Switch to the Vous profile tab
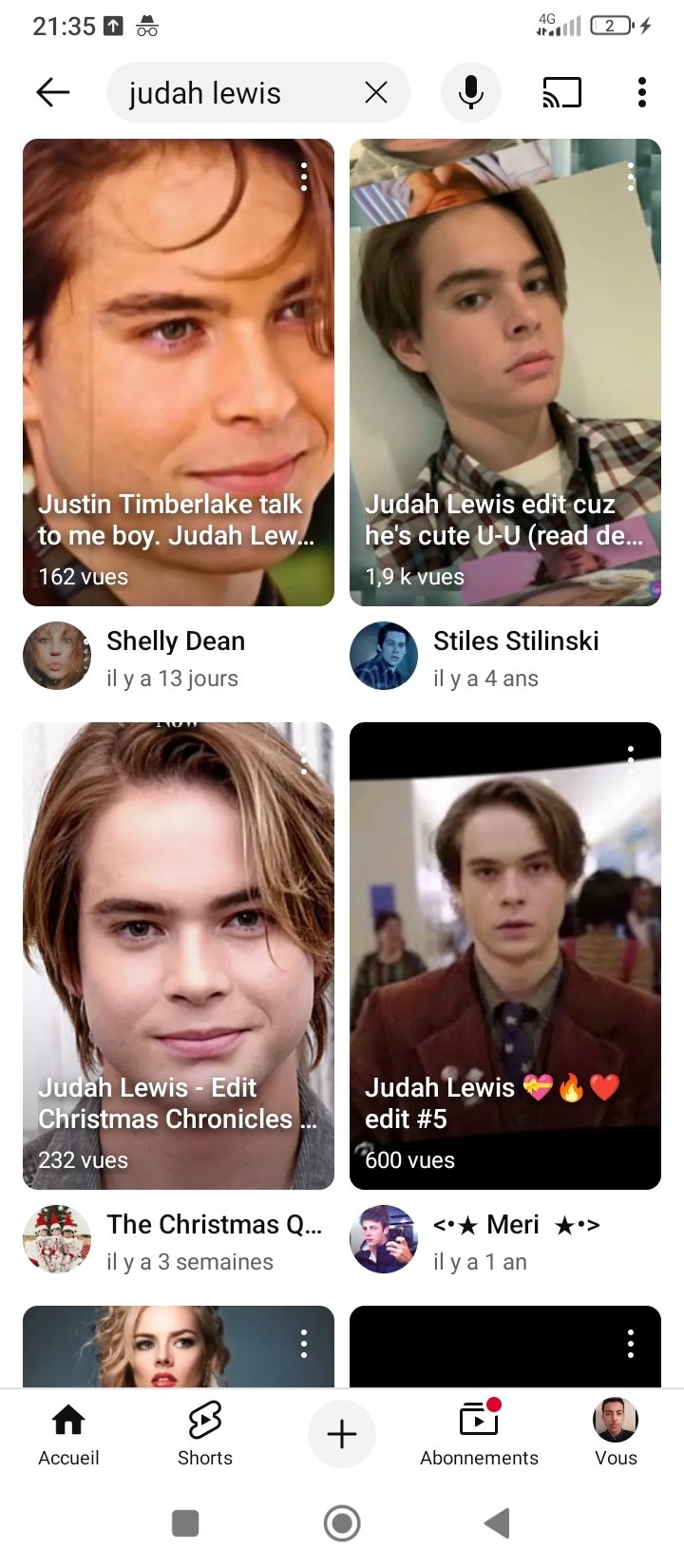The width and height of the screenshot is (684, 1568). coord(616,1433)
